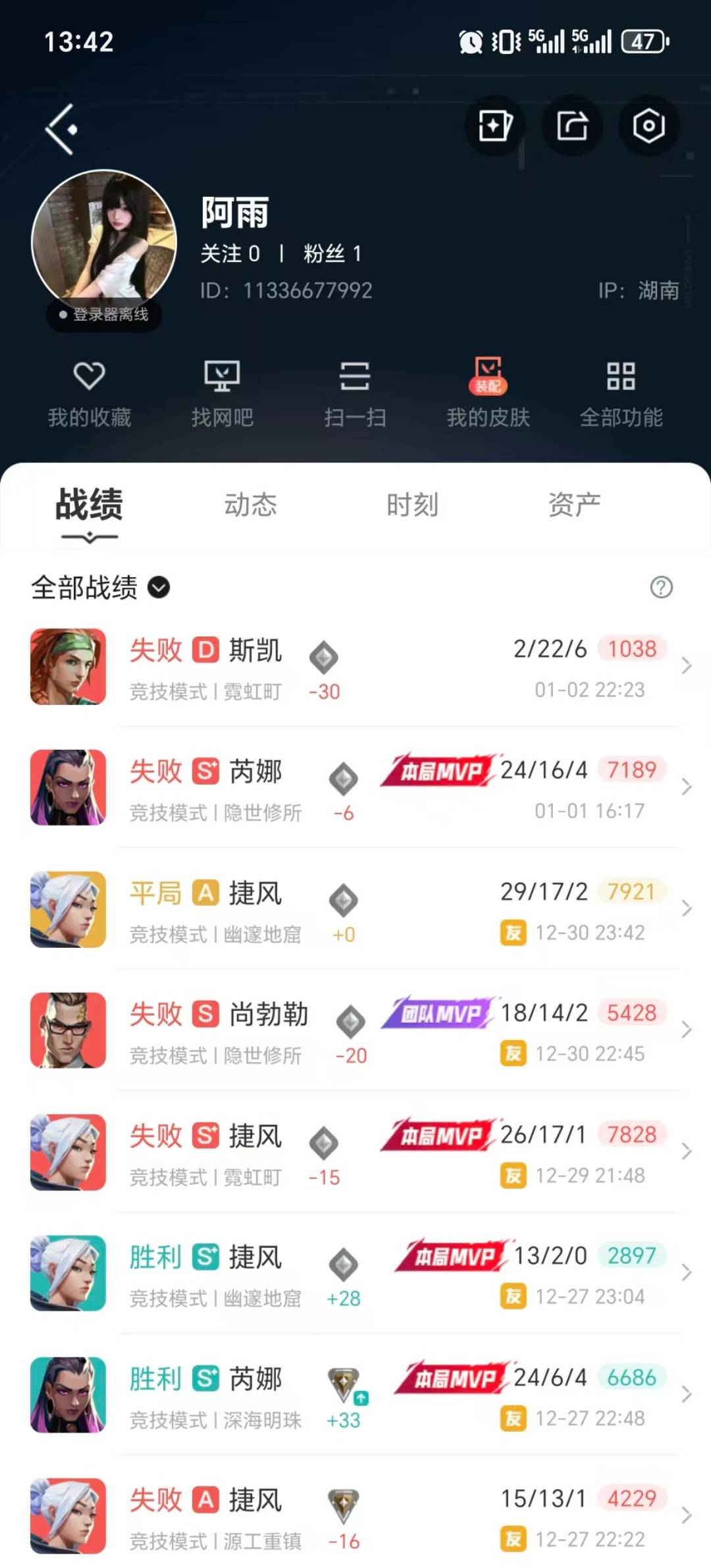Open the 时刻 tab
Screen dimensions: 711x1568
(412, 506)
